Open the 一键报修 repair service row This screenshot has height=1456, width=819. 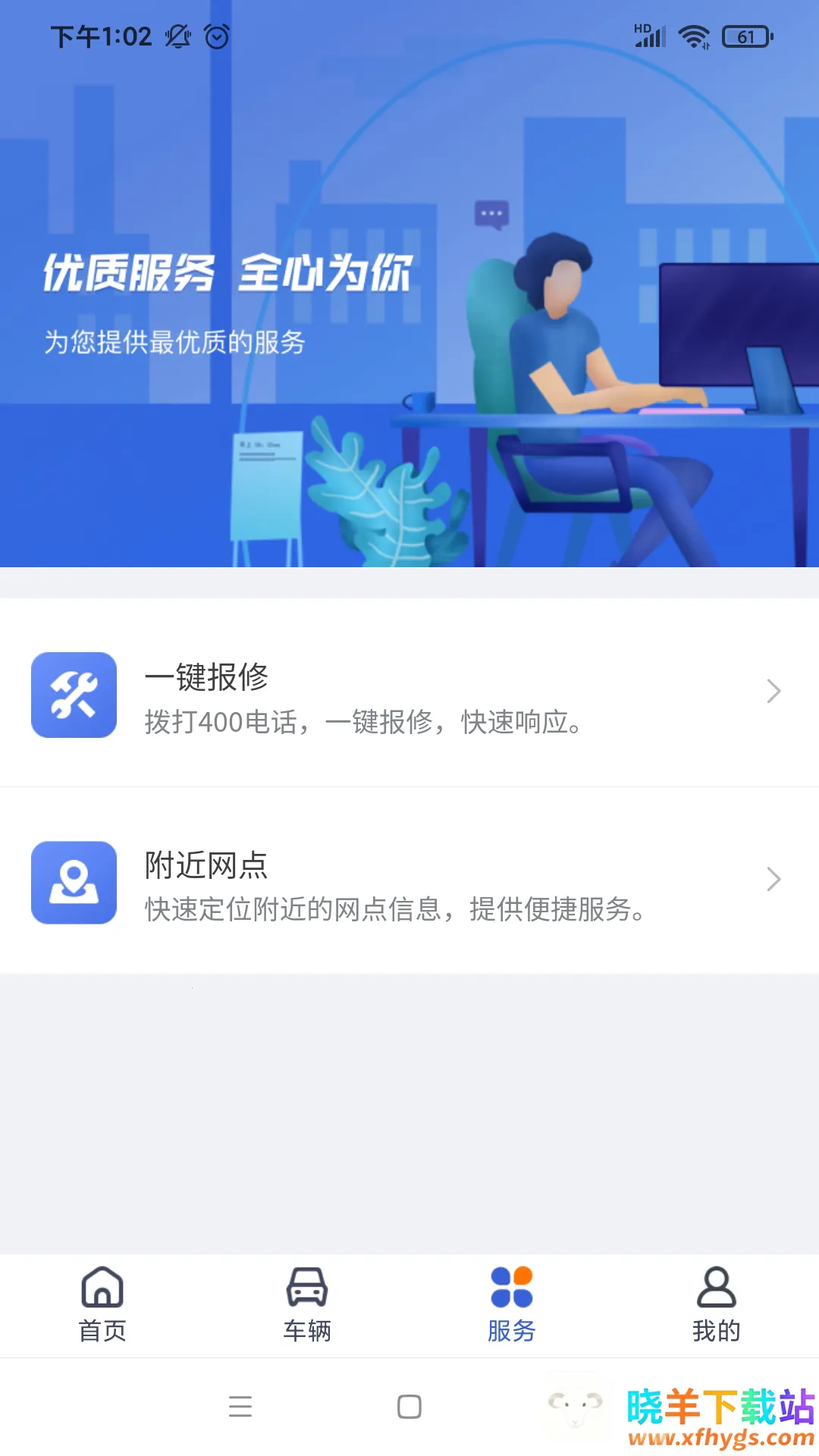point(409,694)
